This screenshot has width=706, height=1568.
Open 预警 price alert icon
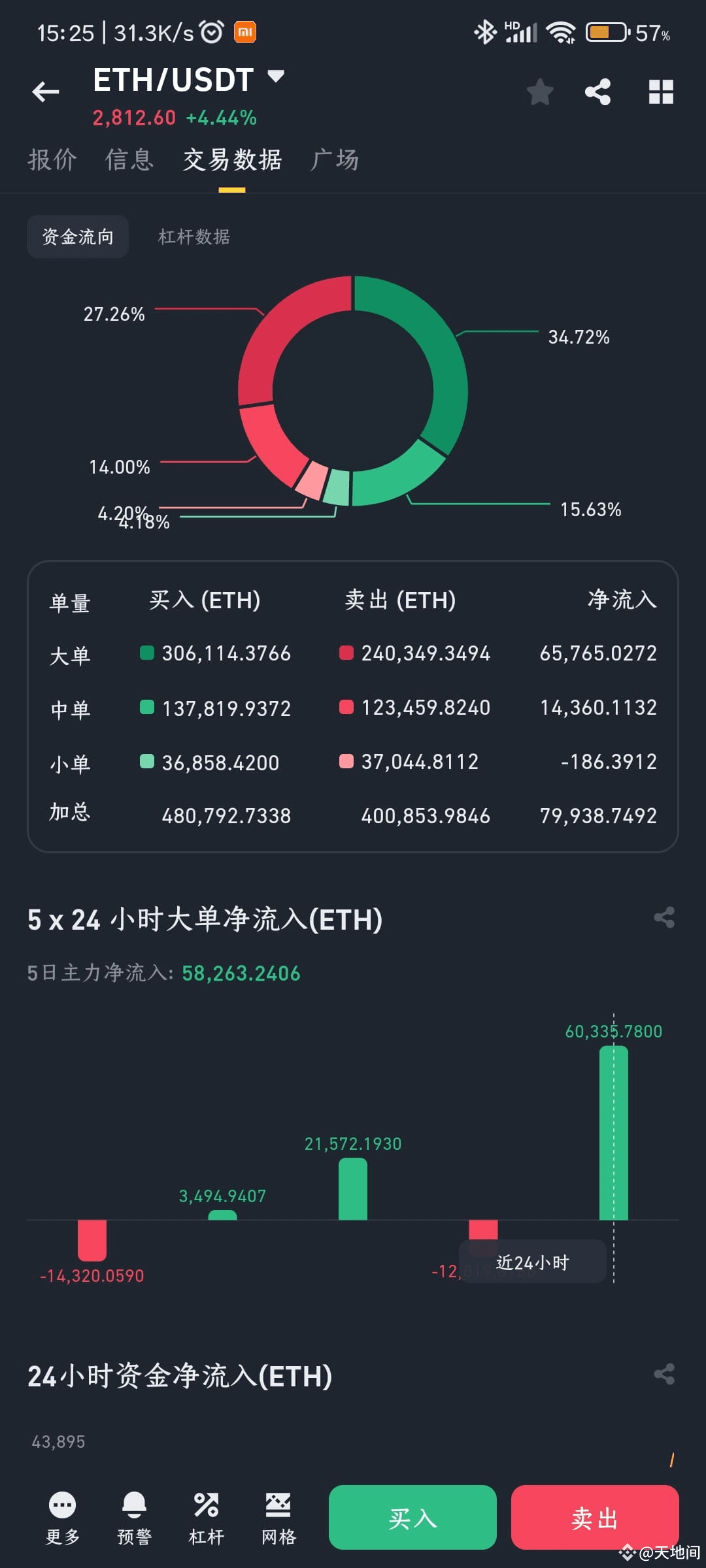point(134,1516)
